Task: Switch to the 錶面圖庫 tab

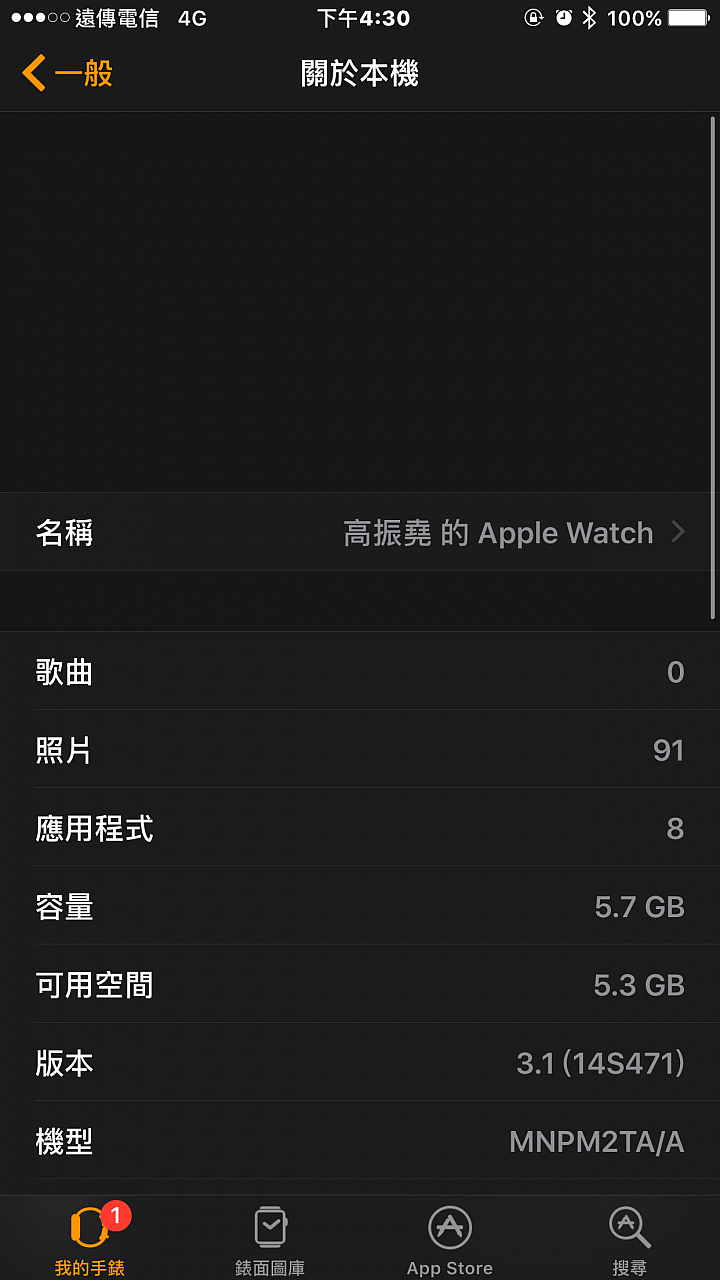Action: point(270,1239)
